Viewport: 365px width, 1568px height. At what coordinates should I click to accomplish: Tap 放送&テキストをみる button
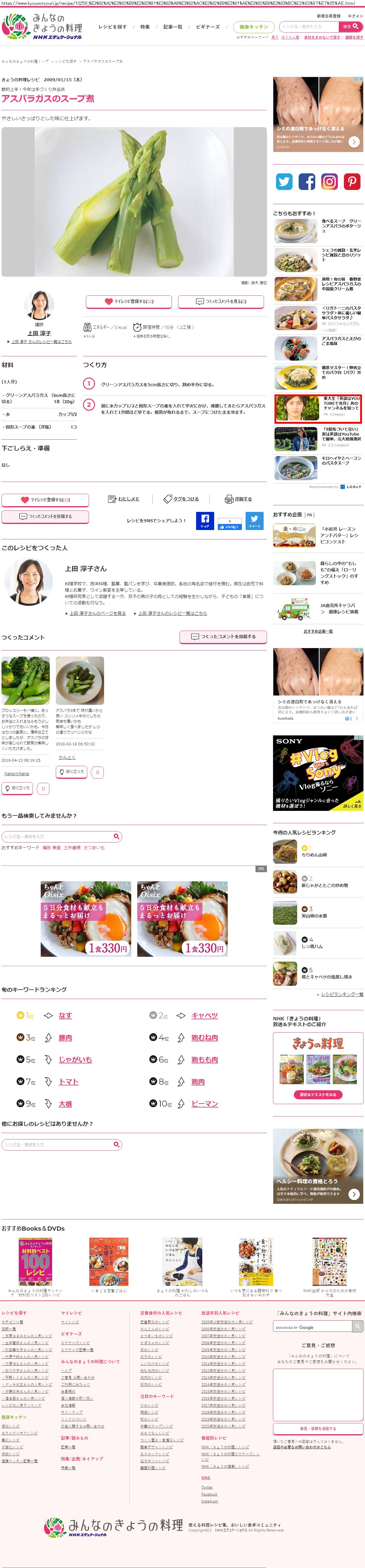[318, 1094]
